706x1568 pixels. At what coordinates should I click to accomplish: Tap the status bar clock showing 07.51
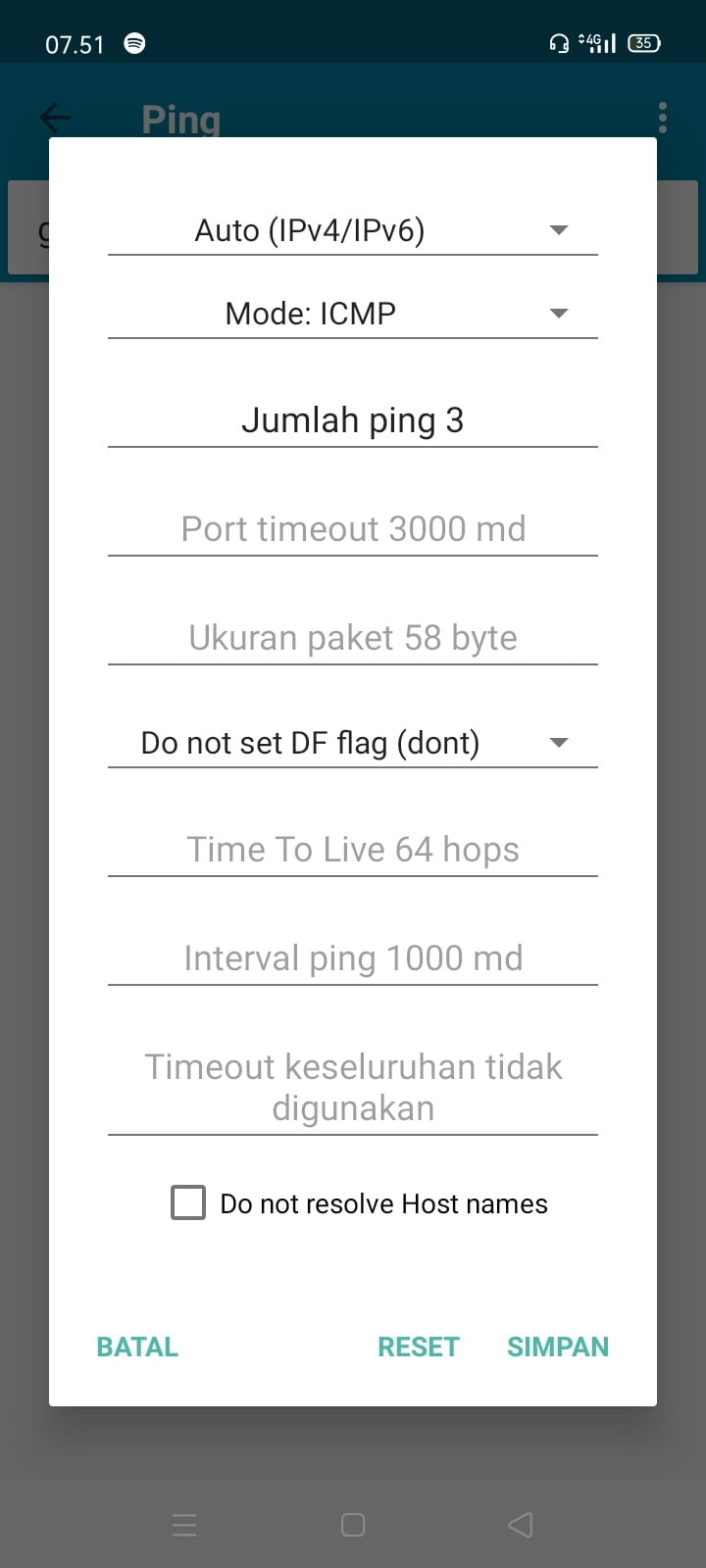(76, 43)
